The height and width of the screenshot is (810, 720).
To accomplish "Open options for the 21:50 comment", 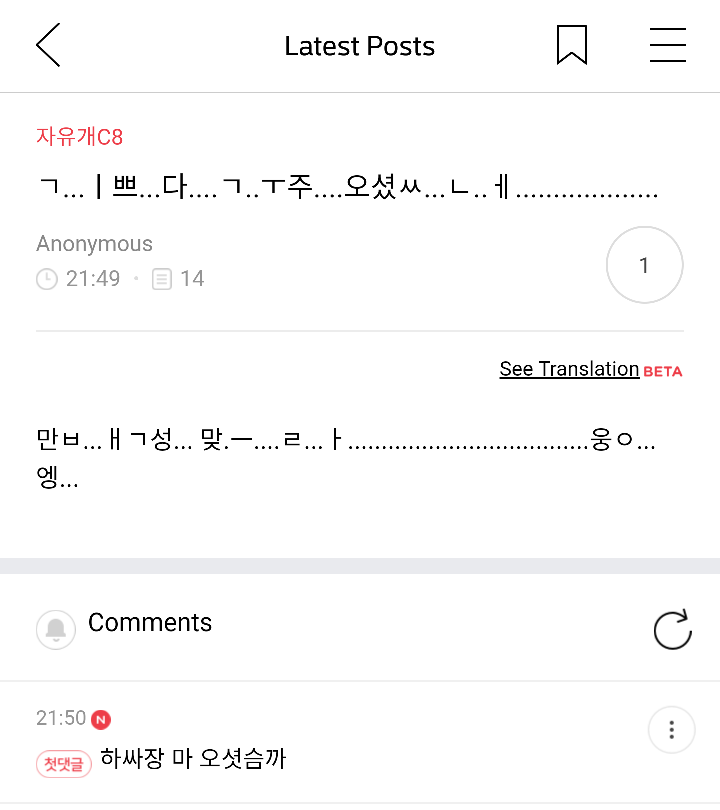I will pos(671,730).
